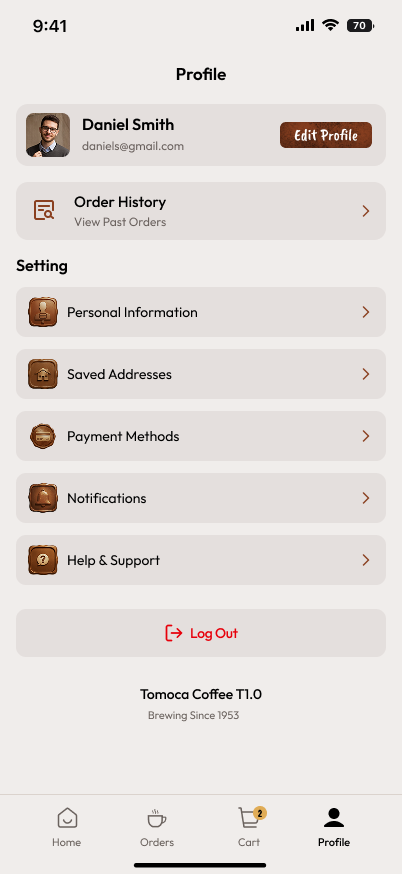Screen dimensions: 402x874
Task: Open Personal Information settings
Action: tap(201, 312)
